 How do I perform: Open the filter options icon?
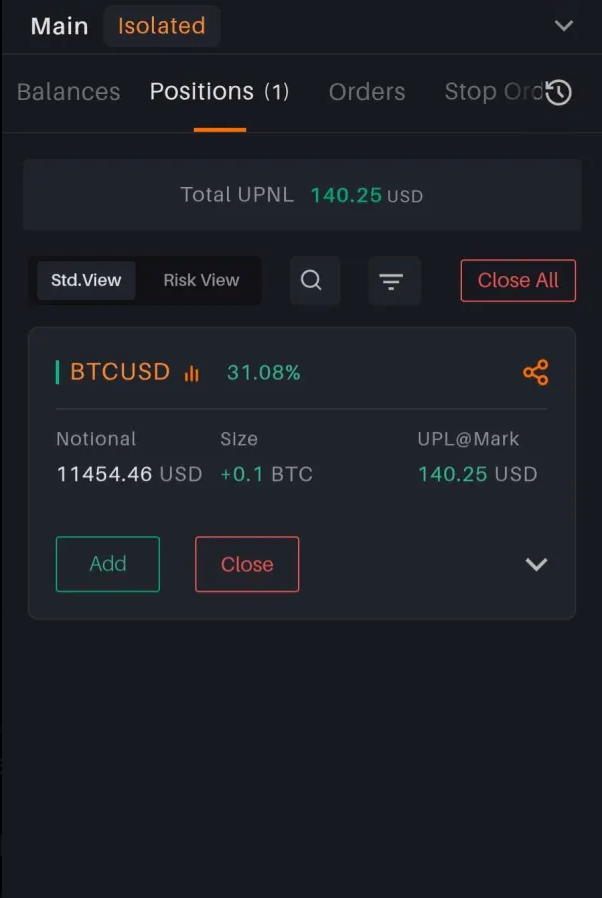point(391,282)
